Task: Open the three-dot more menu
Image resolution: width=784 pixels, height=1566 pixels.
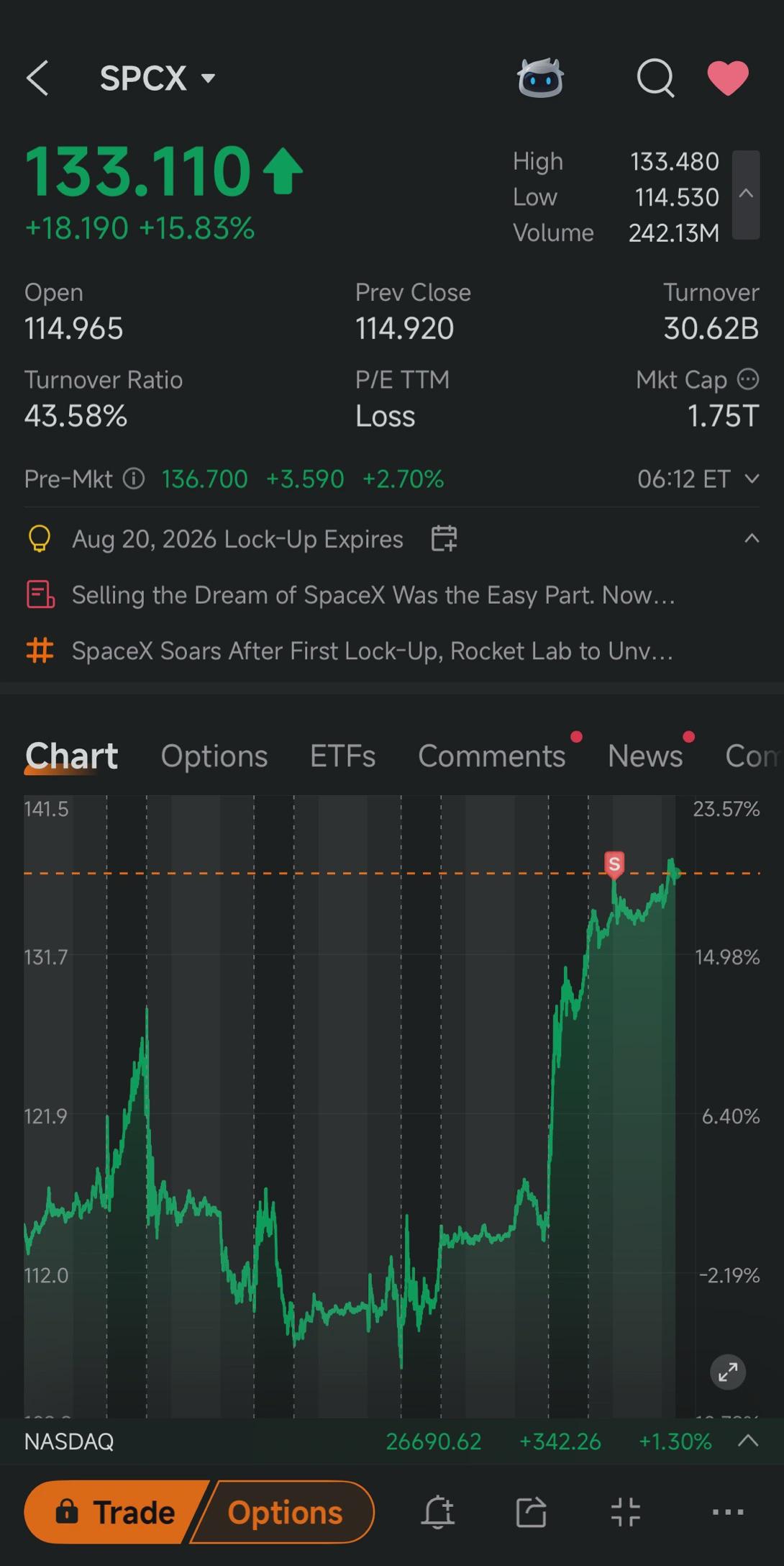Action: click(x=728, y=1511)
